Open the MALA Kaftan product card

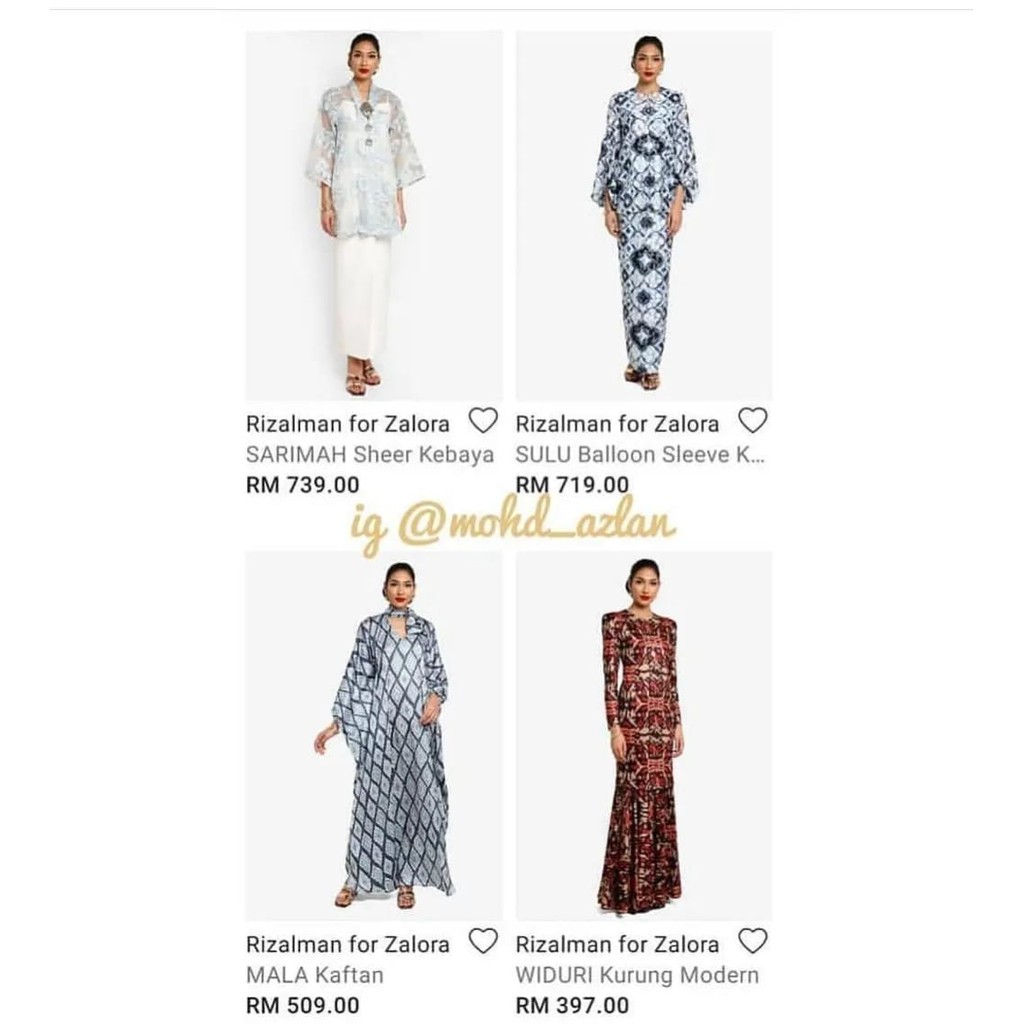point(374,735)
